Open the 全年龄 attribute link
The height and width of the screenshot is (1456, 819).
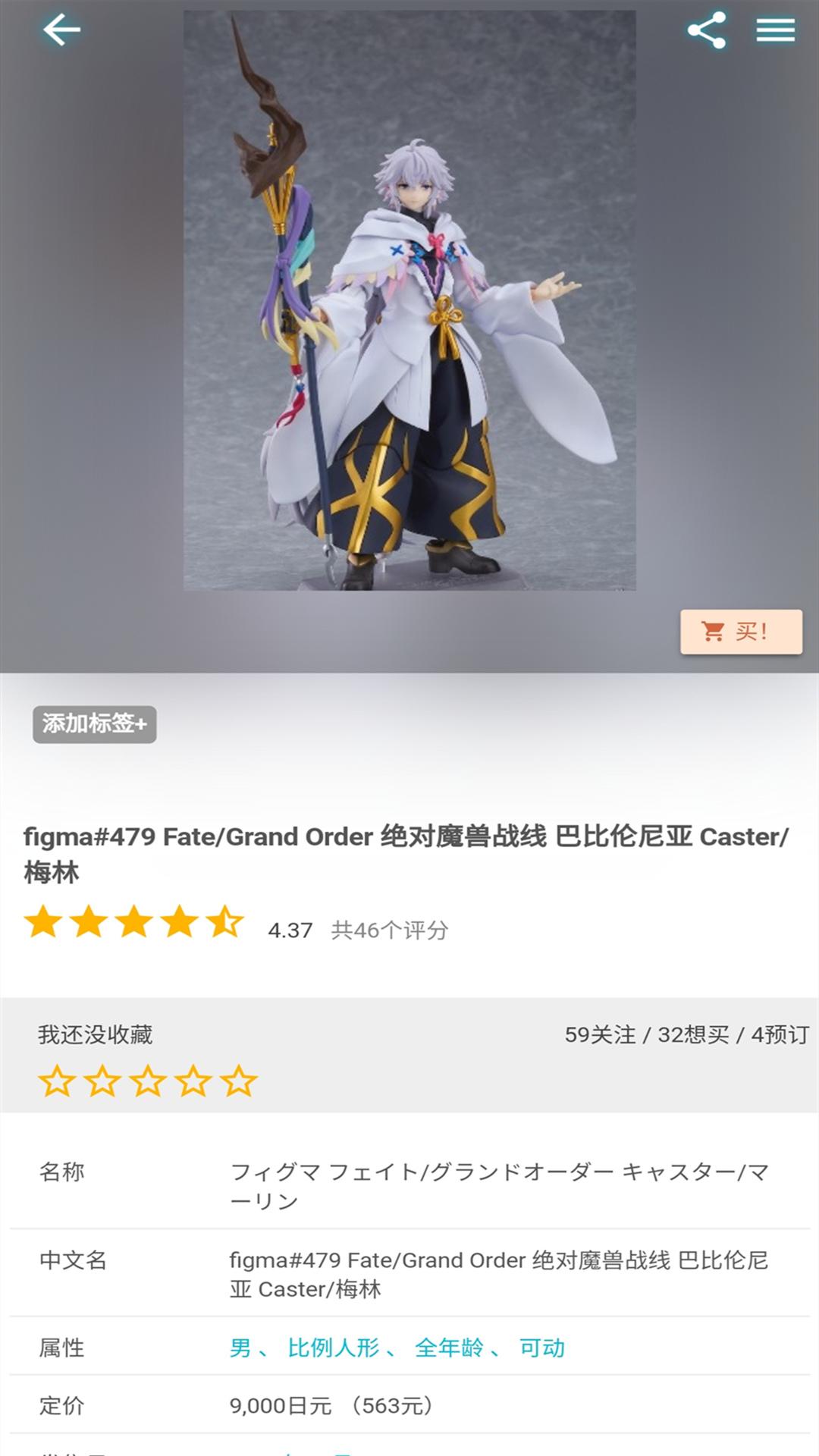tap(449, 1348)
